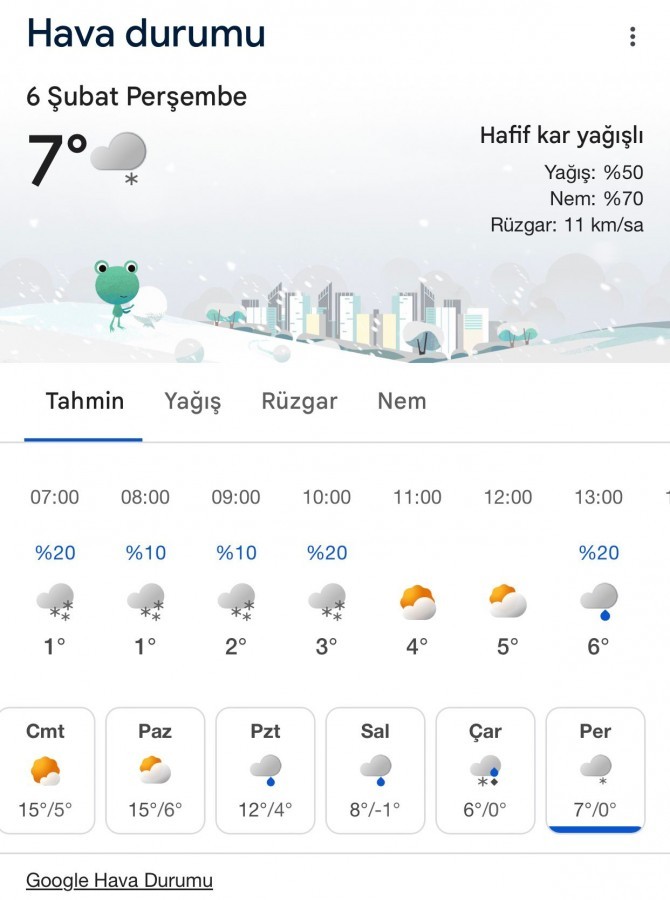670x900 pixels.
Task: Select the Paz day forecast card
Action: 155,770
